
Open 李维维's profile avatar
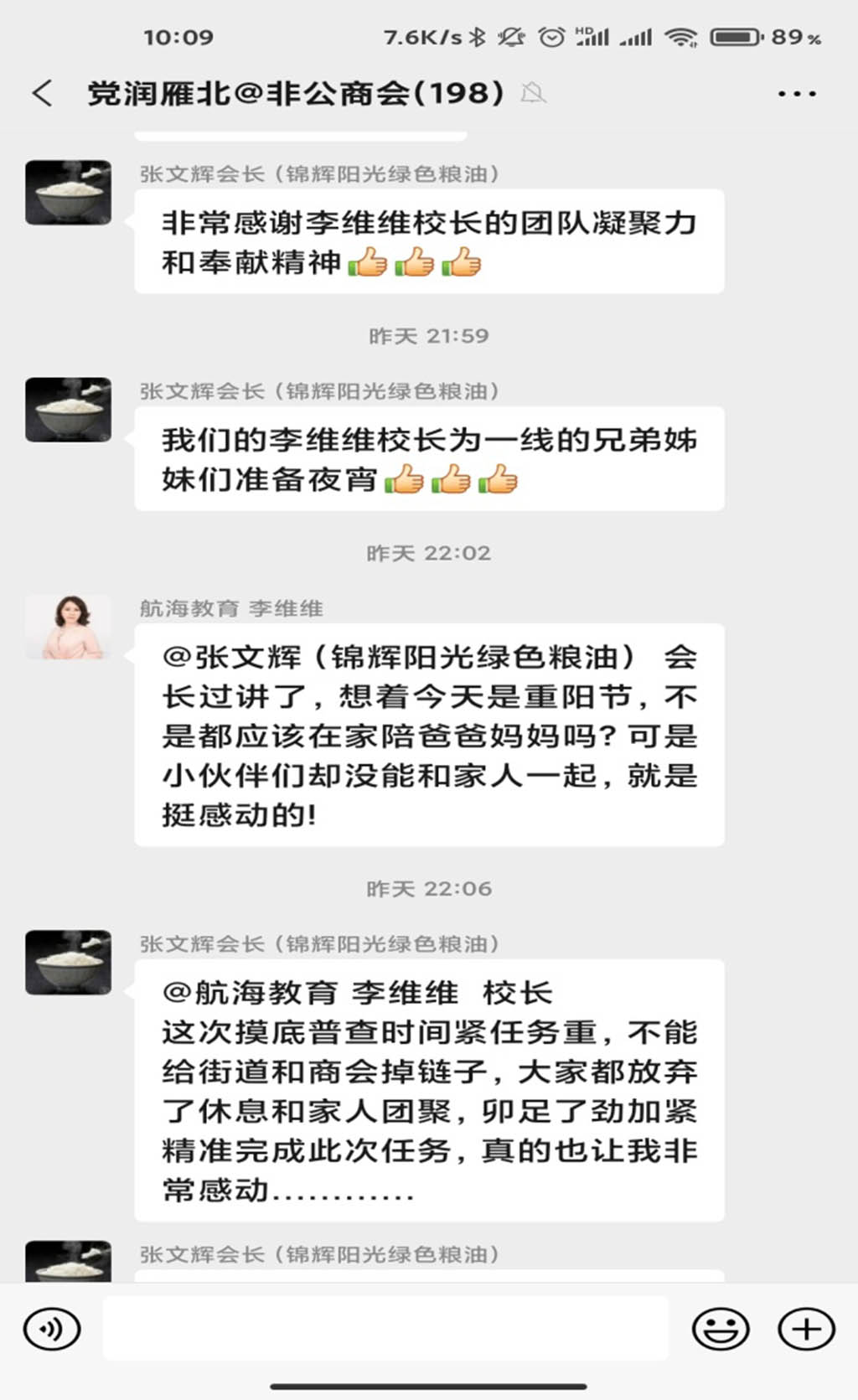point(68,627)
